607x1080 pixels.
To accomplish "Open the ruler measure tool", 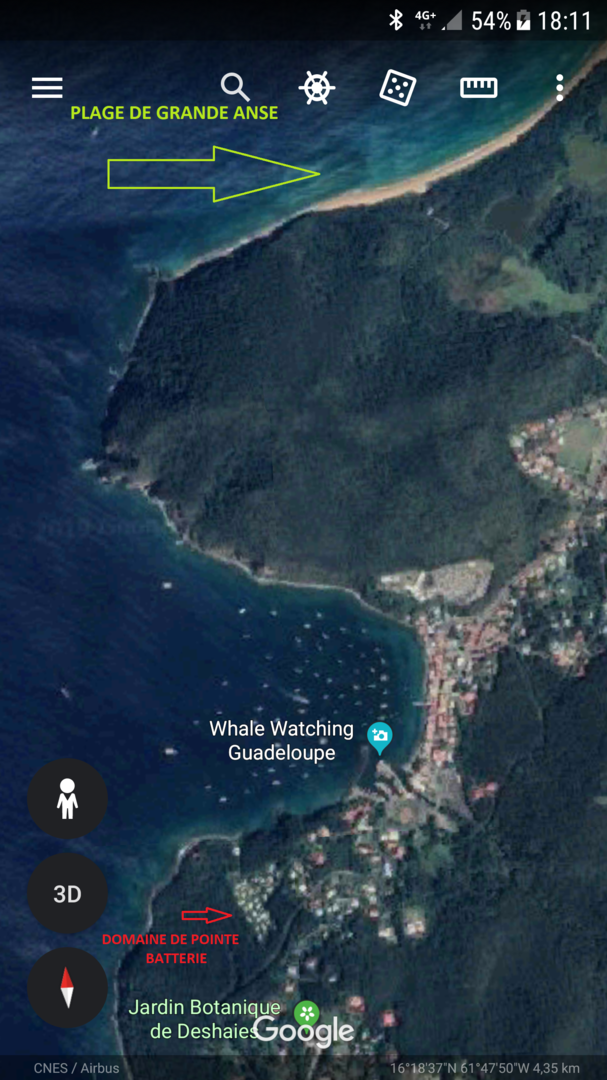I will (478, 88).
